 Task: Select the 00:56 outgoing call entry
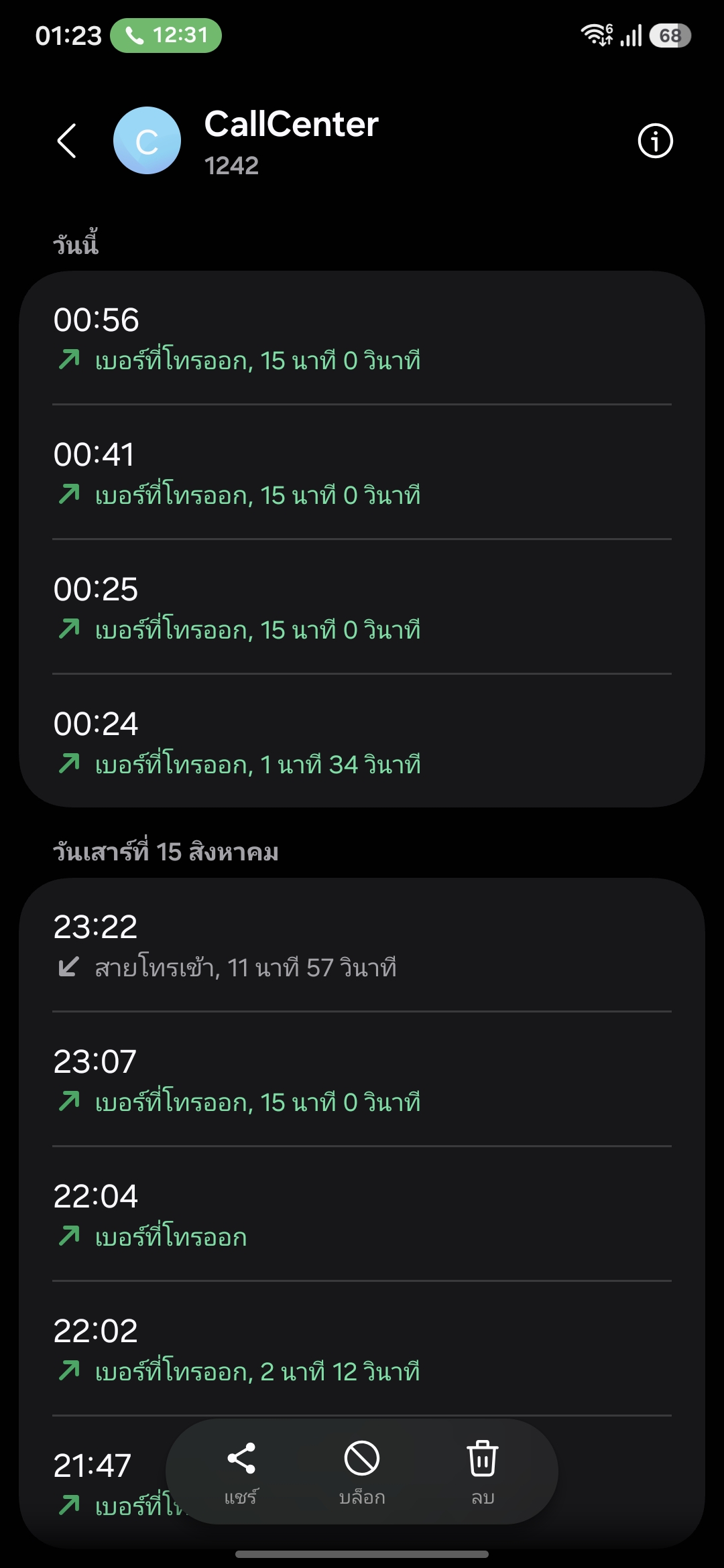click(362, 338)
